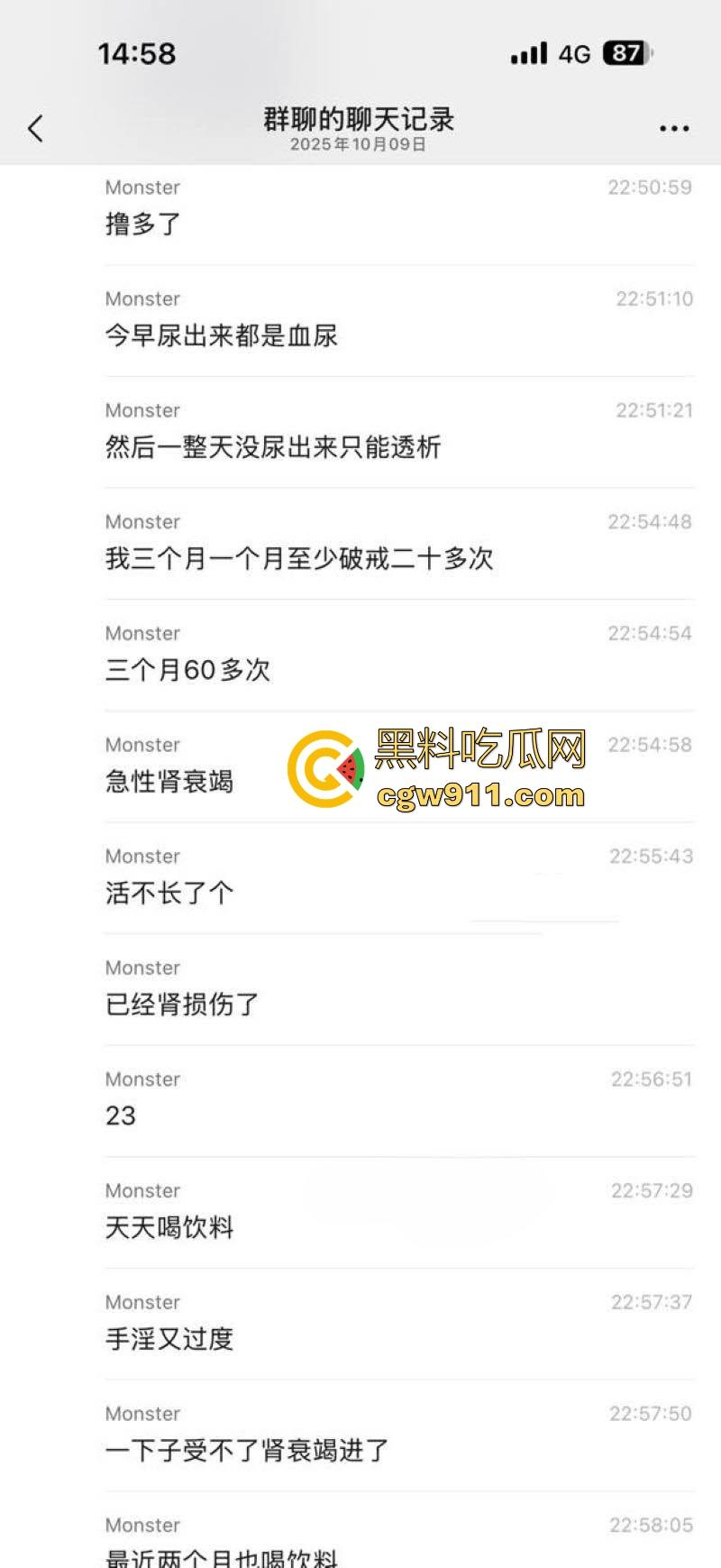This screenshot has width=721, height=1568.
Task: Tap Monster's name on the first message
Action: [141, 188]
